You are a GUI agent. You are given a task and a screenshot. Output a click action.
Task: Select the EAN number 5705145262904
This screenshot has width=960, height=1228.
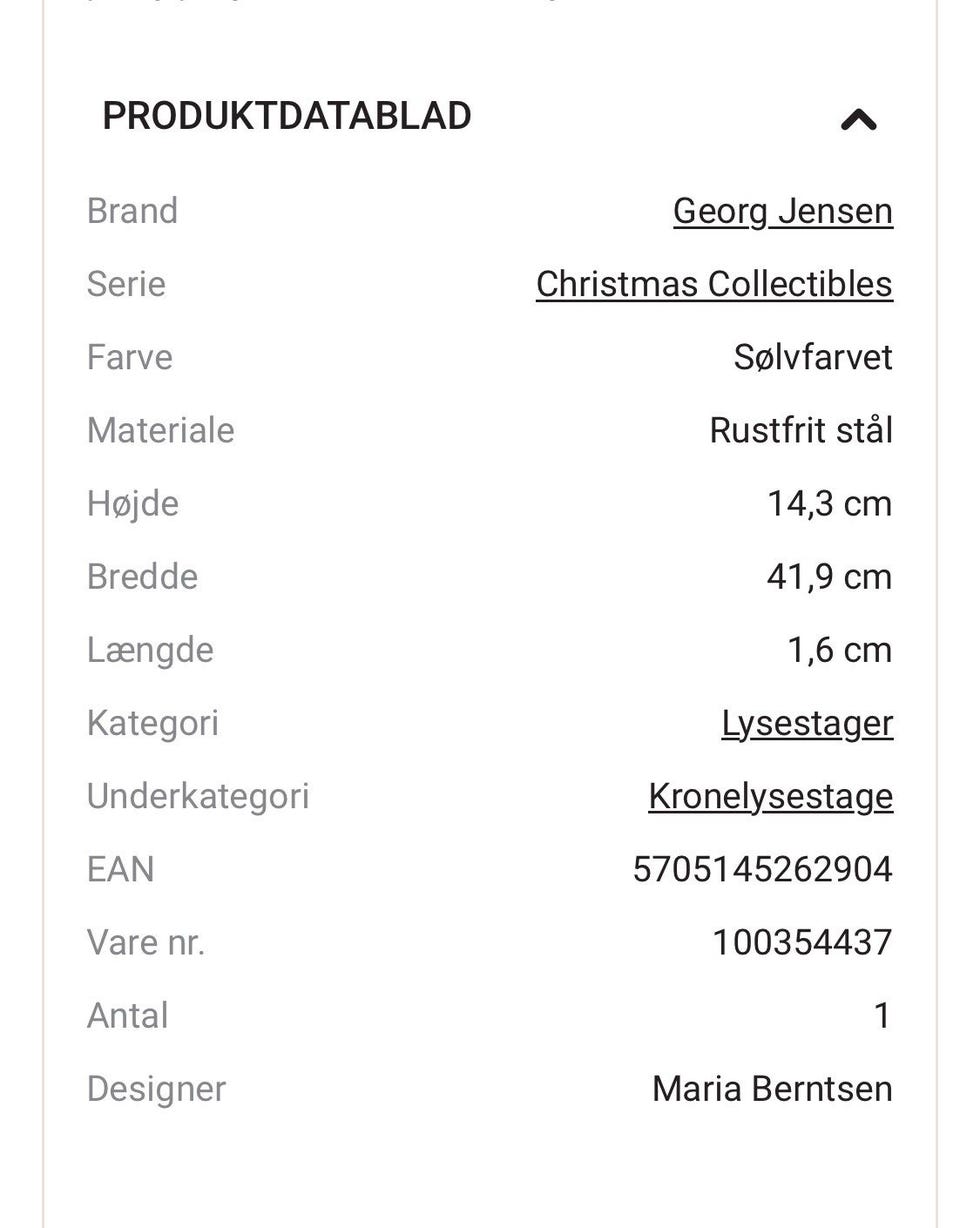[763, 869]
